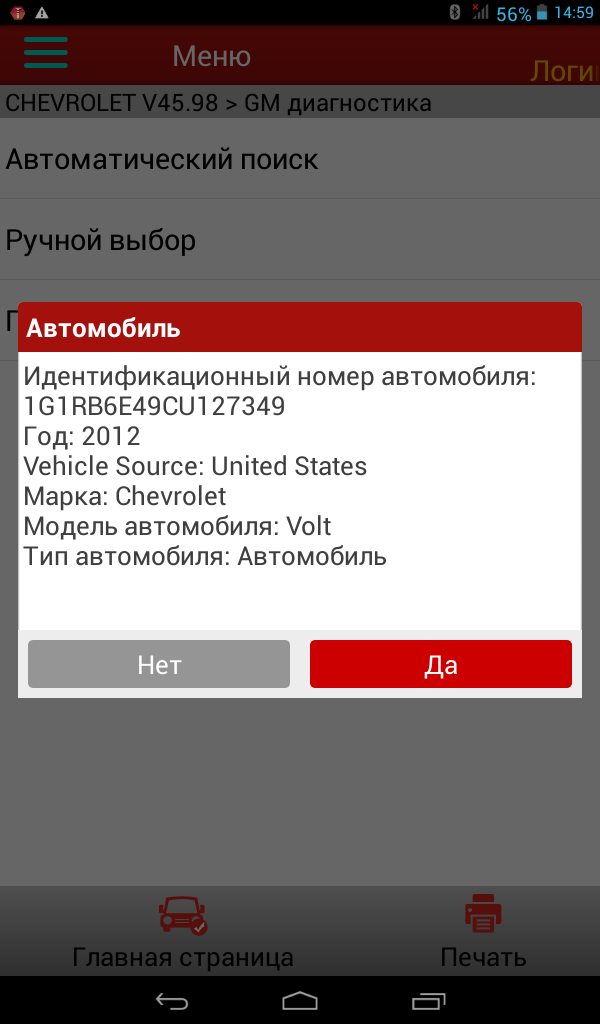Tap the system back button
The image size is (600, 1024).
click(171, 1000)
